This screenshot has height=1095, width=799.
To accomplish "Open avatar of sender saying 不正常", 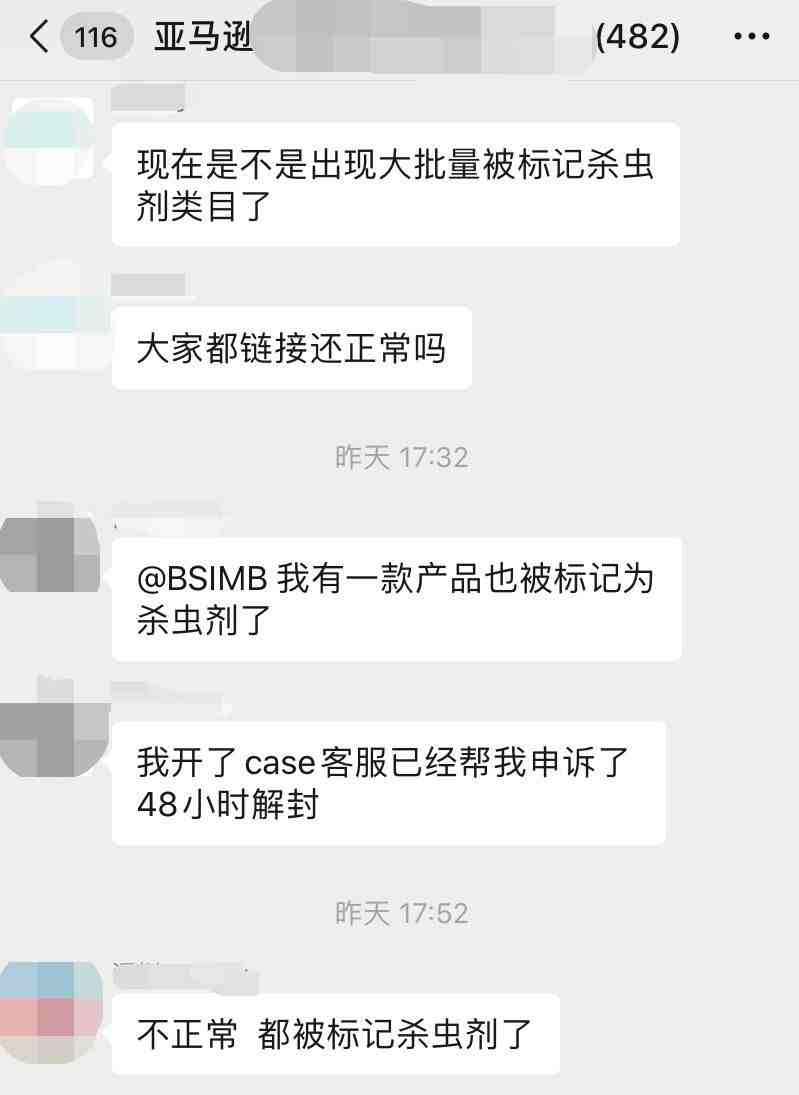I will click(x=50, y=1010).
